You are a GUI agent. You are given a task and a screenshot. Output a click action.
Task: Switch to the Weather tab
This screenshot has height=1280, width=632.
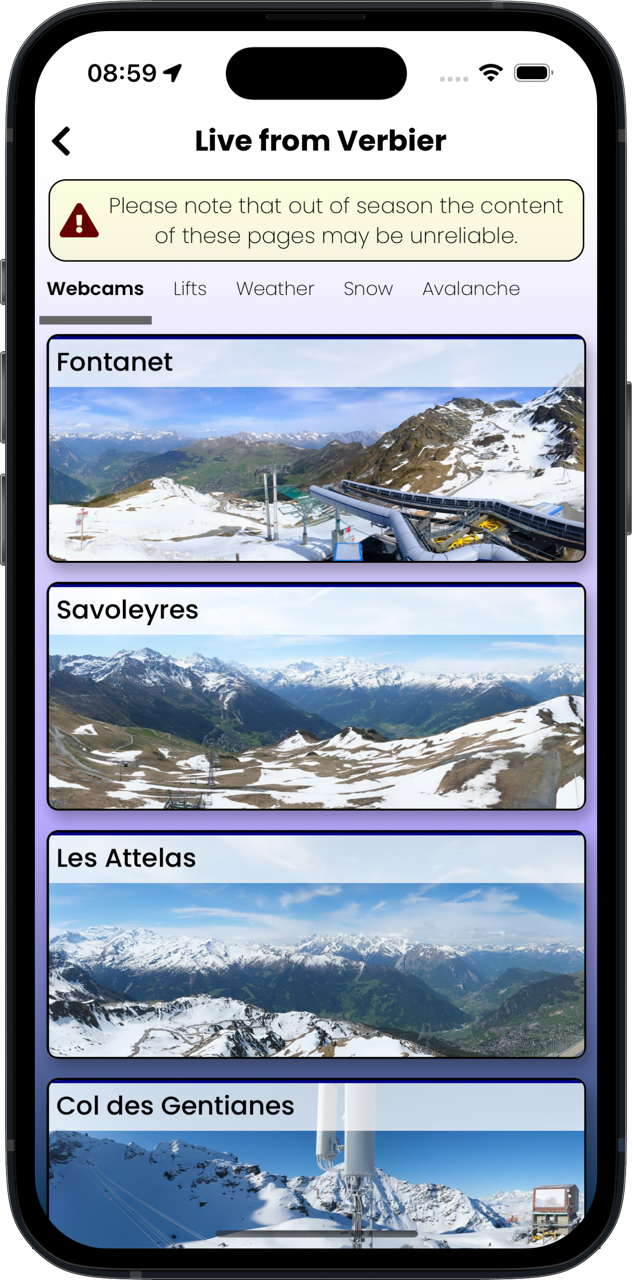(275, 289)
